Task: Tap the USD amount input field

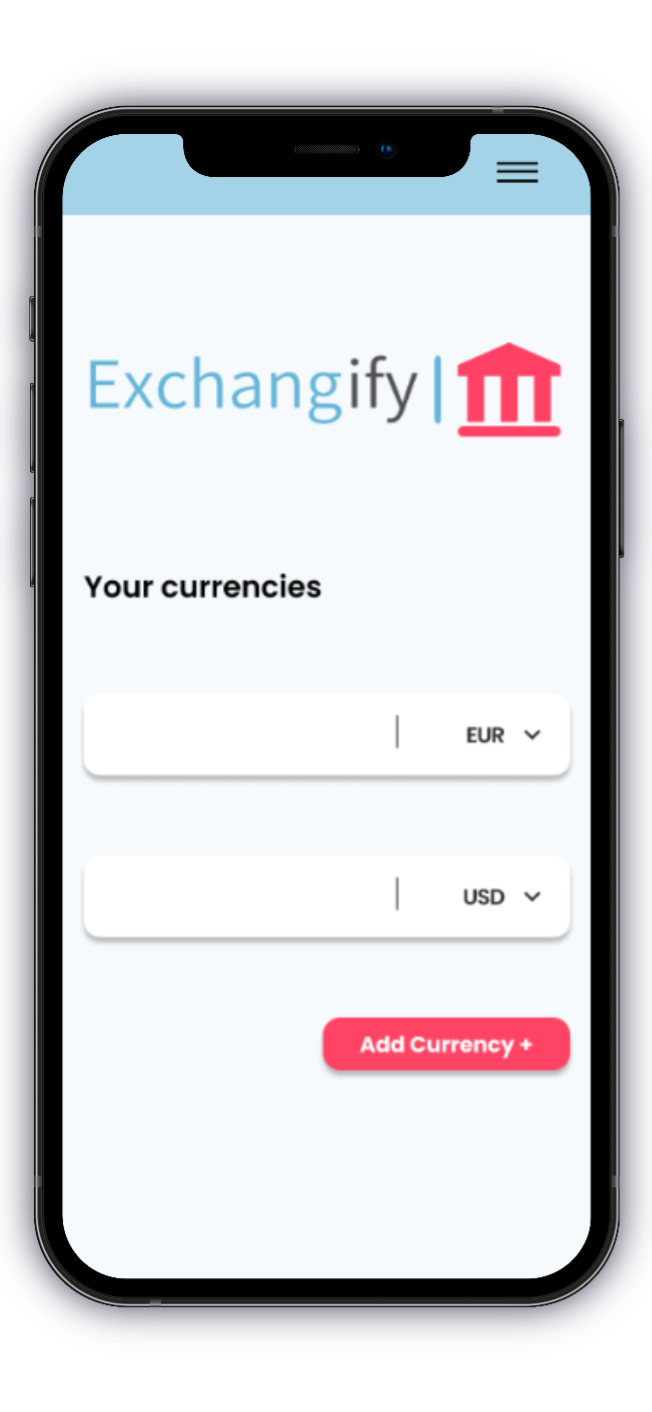Action: (x=240, y=896)
